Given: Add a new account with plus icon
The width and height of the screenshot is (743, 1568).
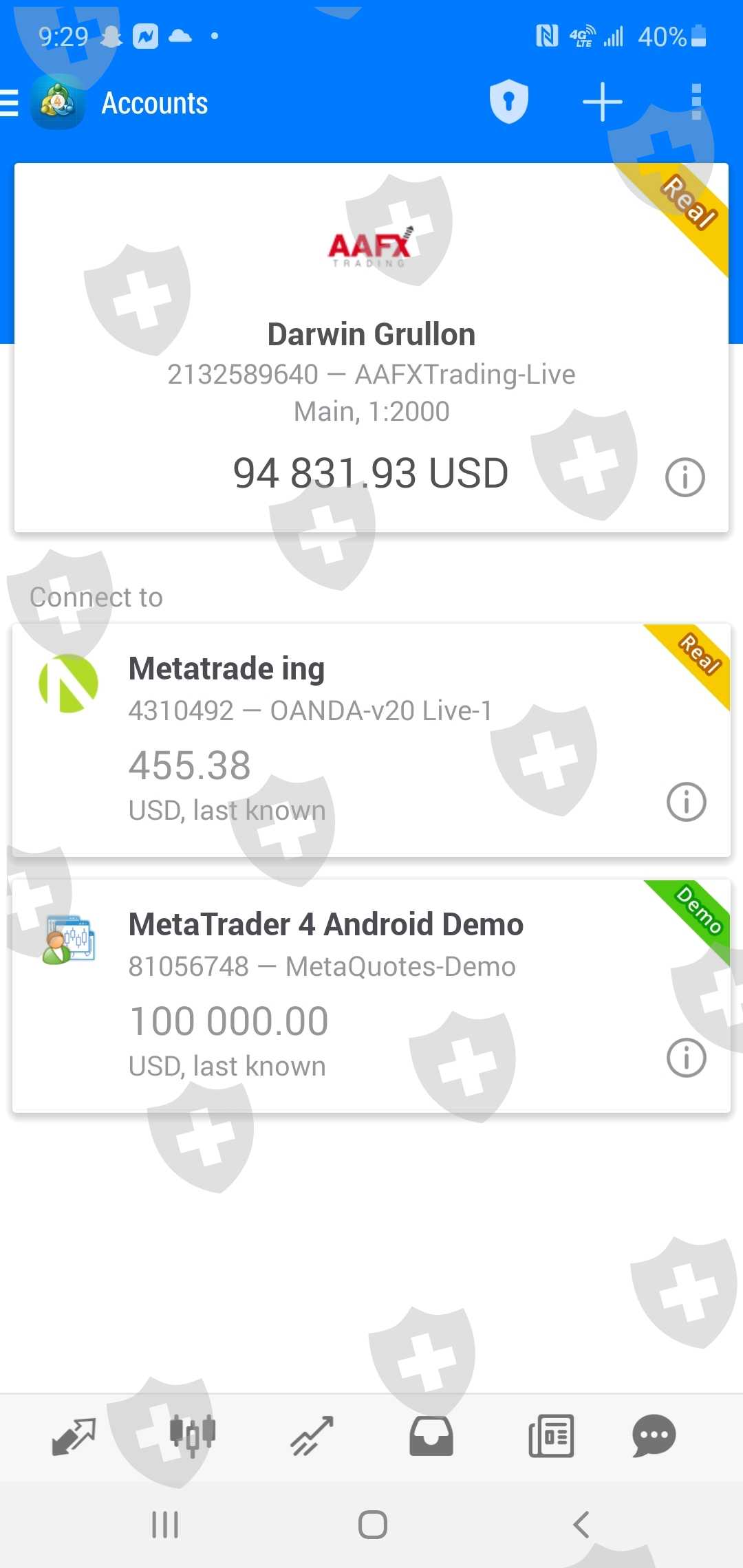Looking at the screenshot, I should point(602,102).
